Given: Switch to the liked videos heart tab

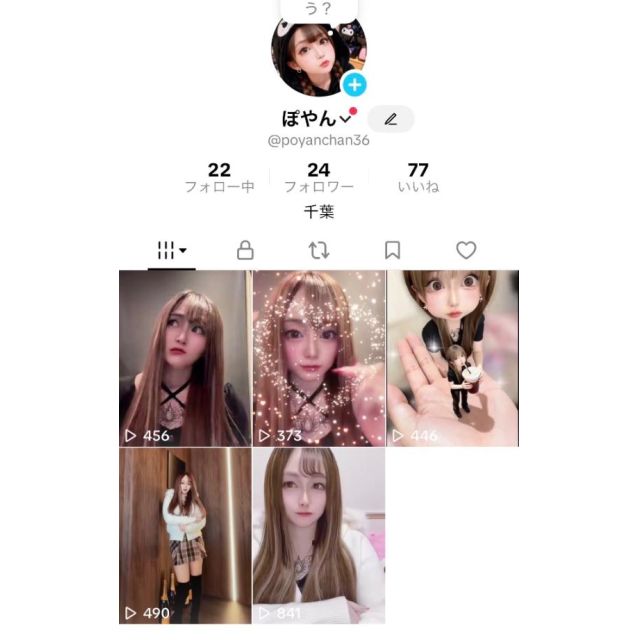Looking at the screenshot, I should click(466, 251).
